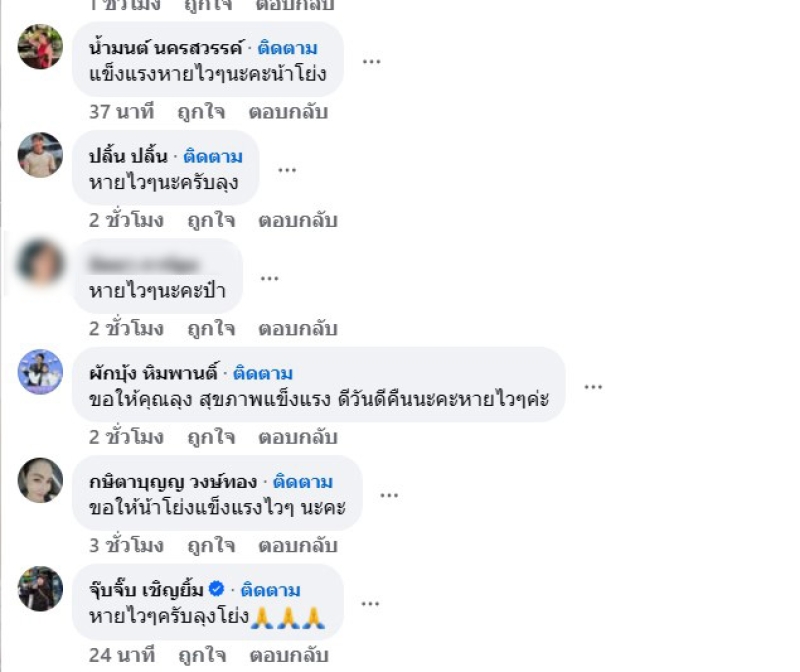Open options for น้ำมนต์ นครสวรรค์'s comment
The width and height of the screenshot is (800, 672).
pos(372,61)
